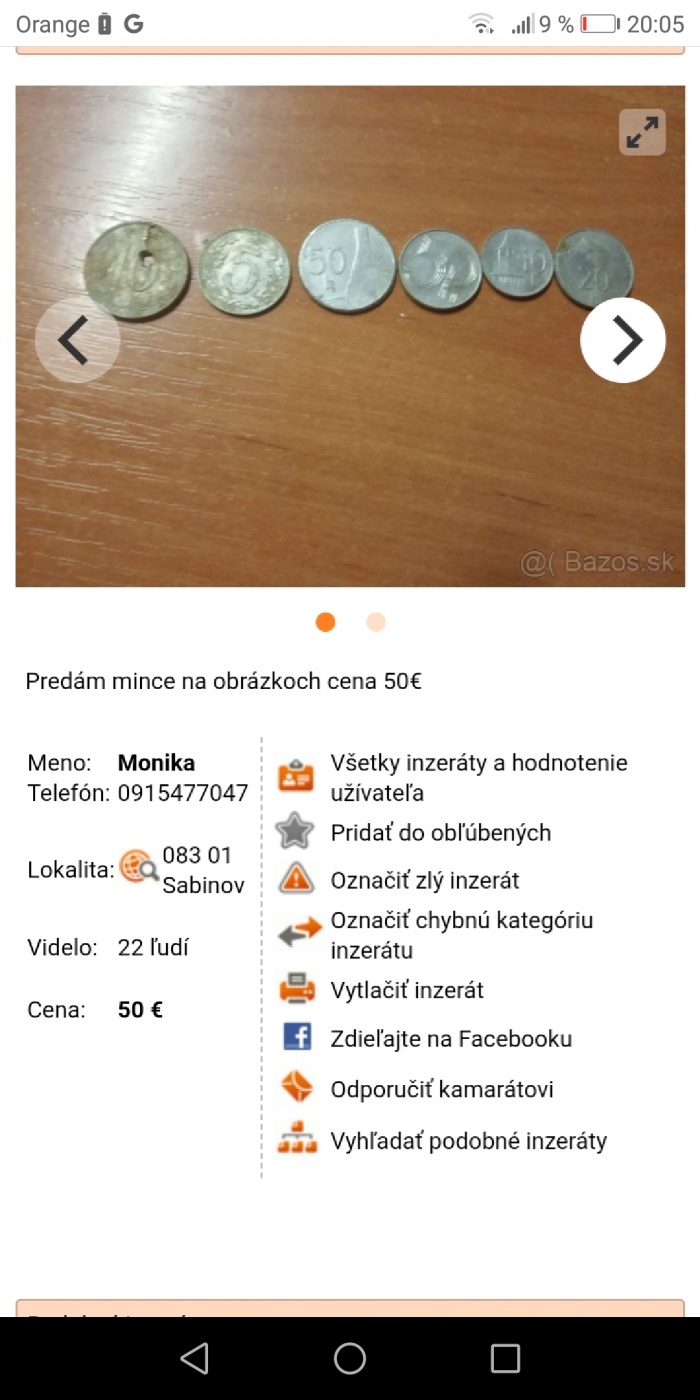This screenshot has width=700, height=1400.
Task: Return to the home screen
Action: [350, 1358]
